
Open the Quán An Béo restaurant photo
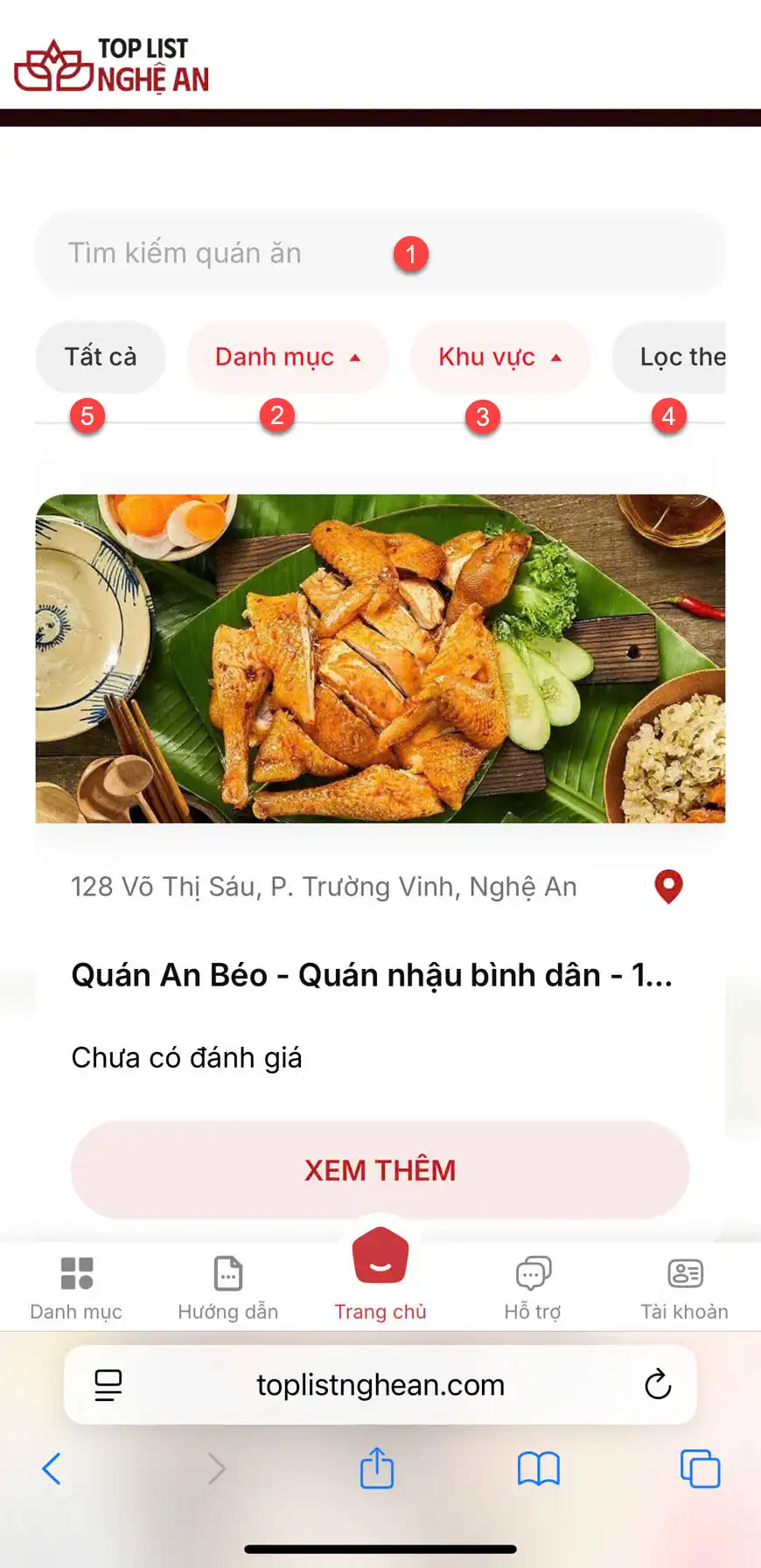380,659
